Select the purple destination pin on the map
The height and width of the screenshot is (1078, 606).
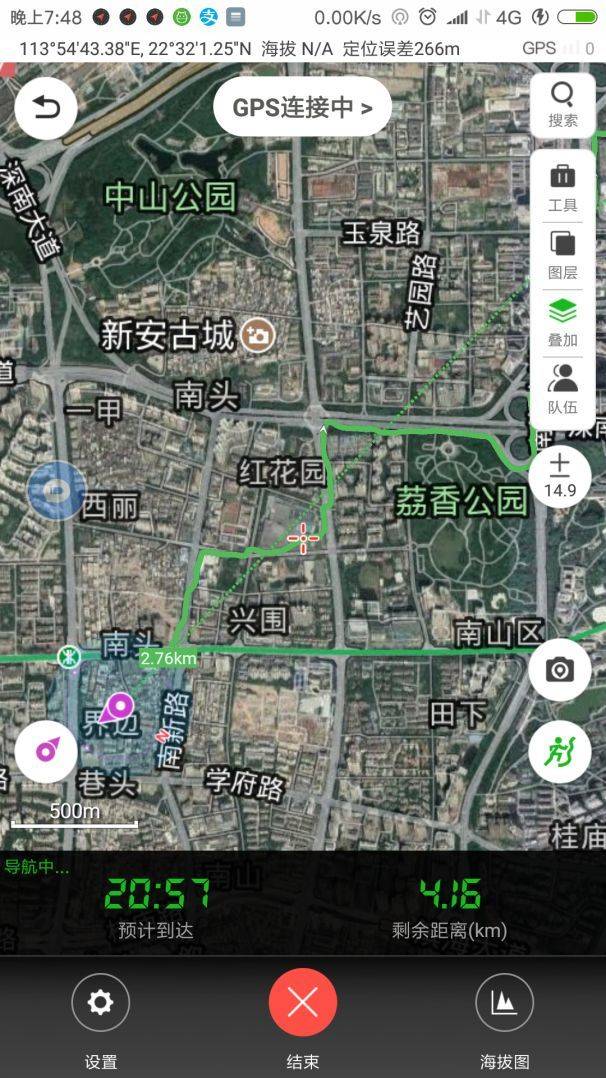coord(118,707)
